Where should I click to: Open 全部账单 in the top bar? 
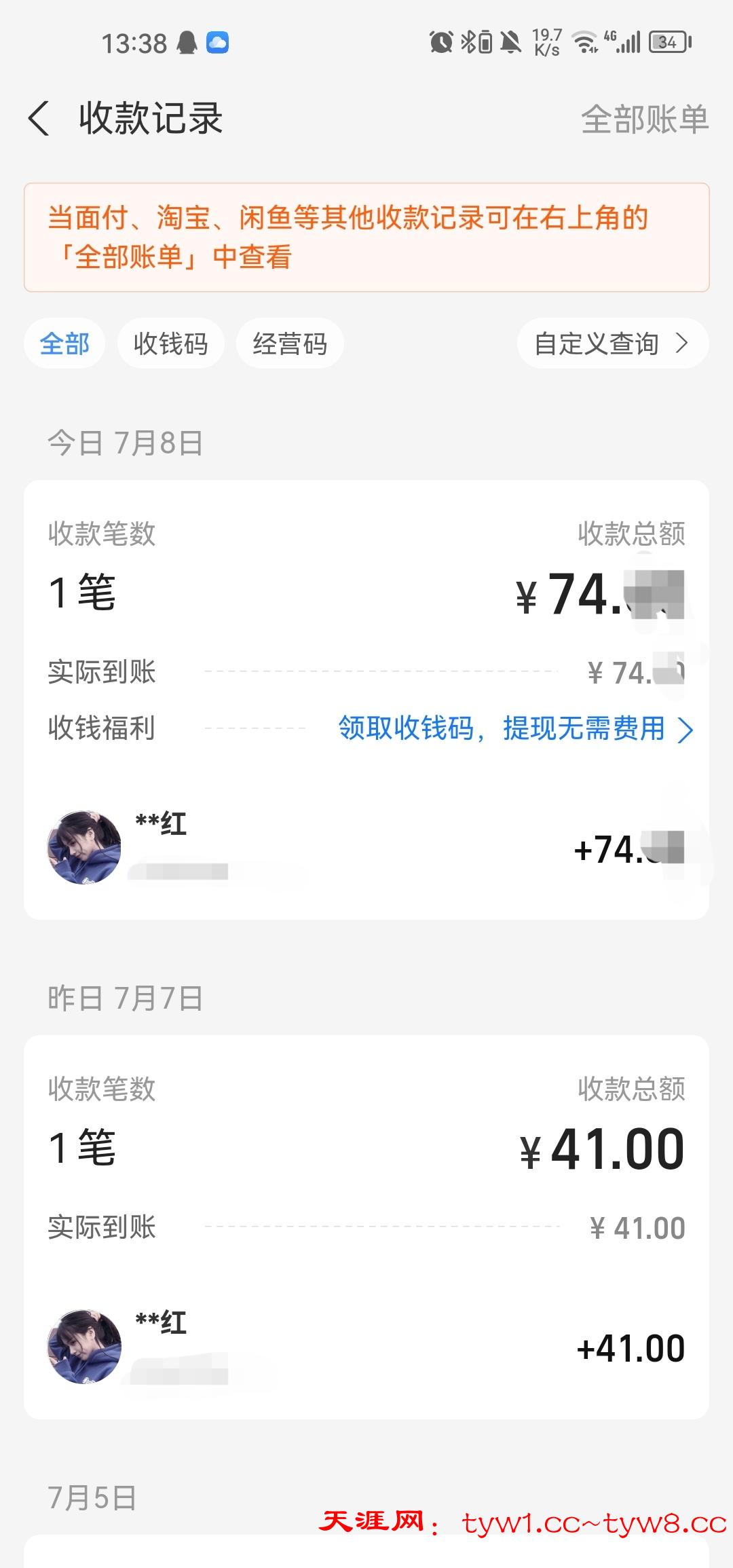644,119
